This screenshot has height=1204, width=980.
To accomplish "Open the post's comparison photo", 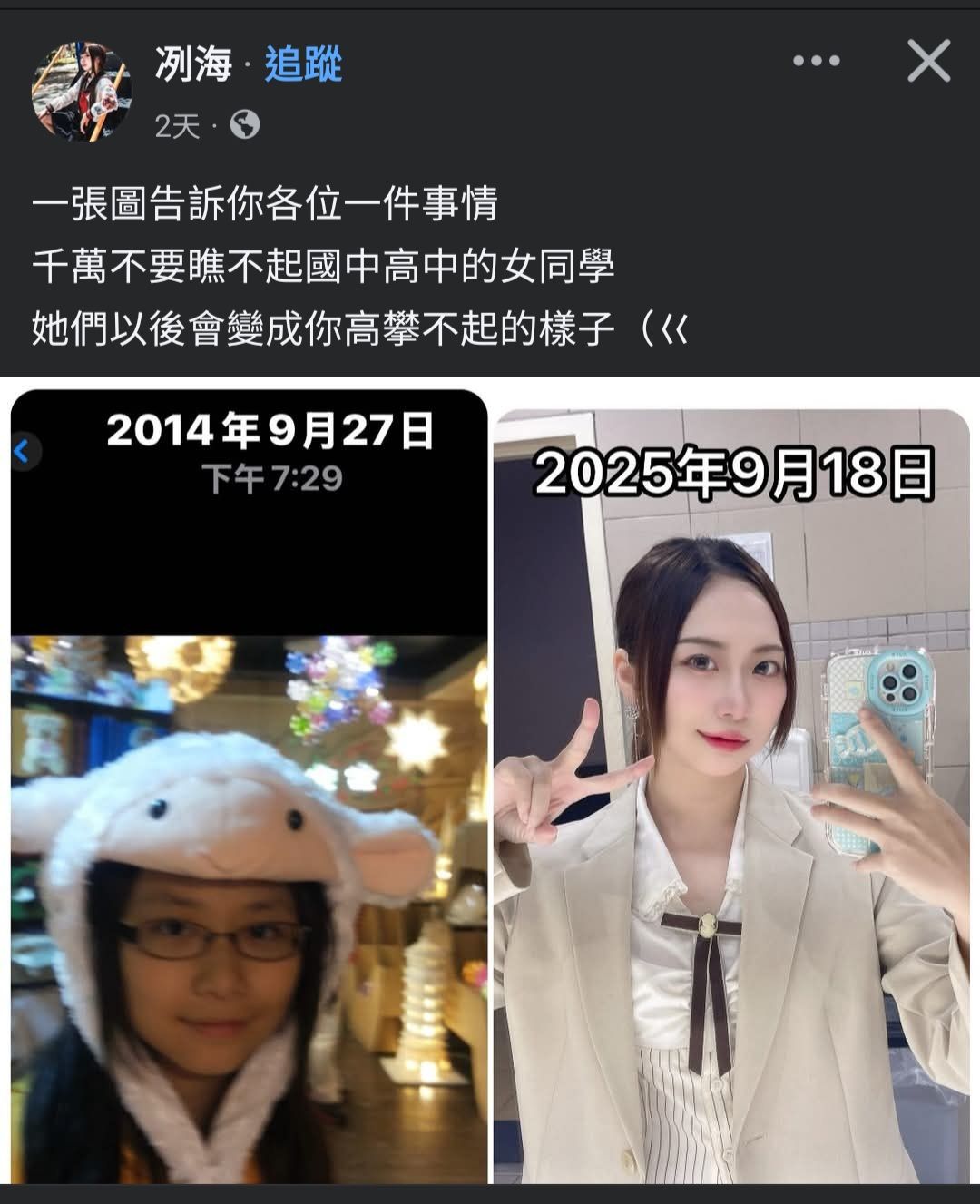I will 490,780.
